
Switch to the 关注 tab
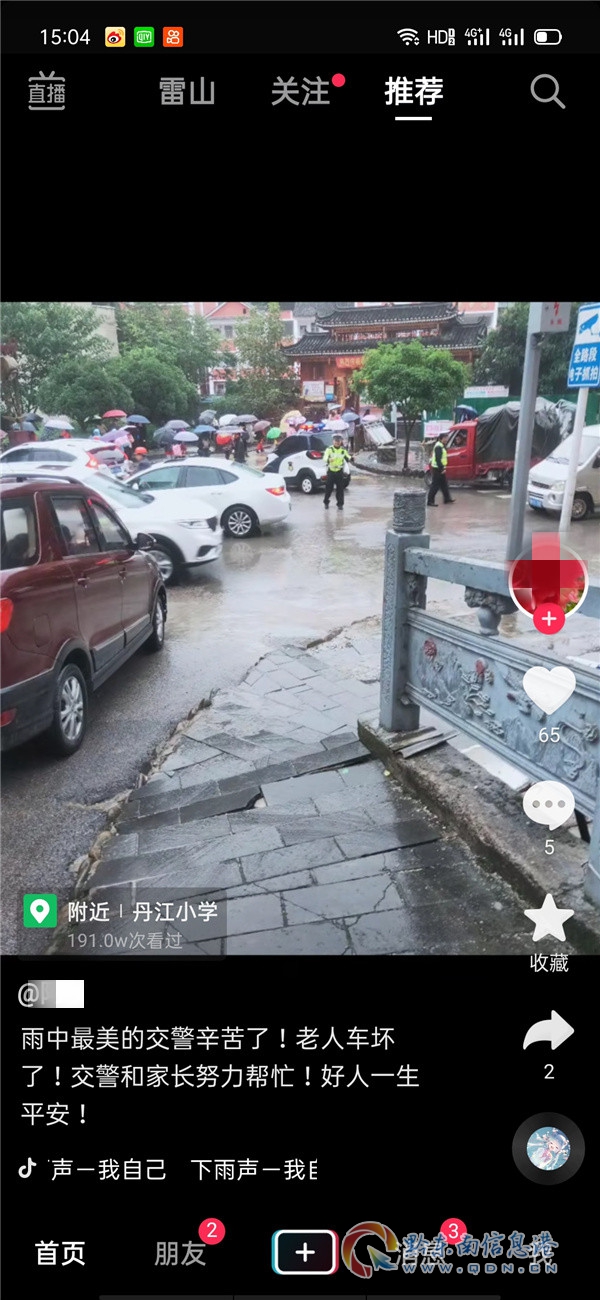coord(300,92)
